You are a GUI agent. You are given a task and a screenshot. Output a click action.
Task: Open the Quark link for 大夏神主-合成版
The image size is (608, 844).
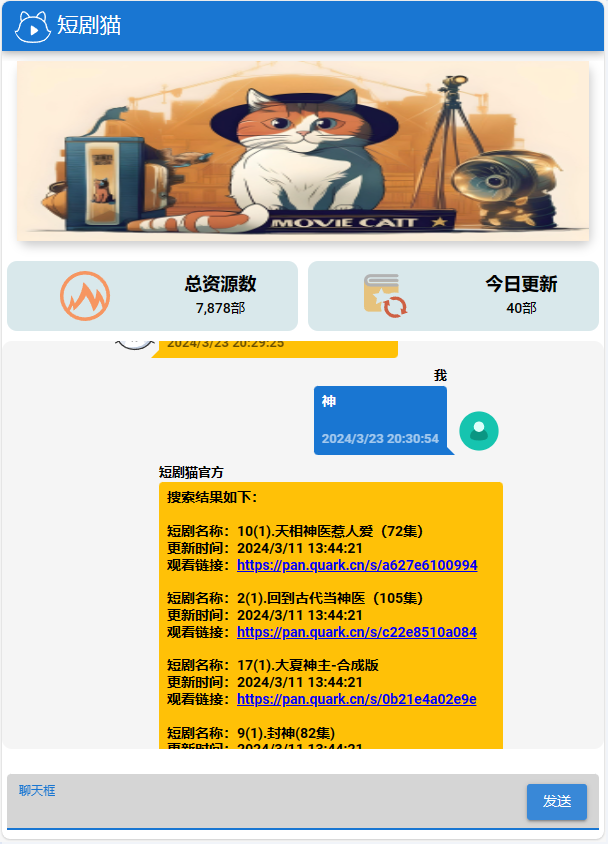coord(356,699)
